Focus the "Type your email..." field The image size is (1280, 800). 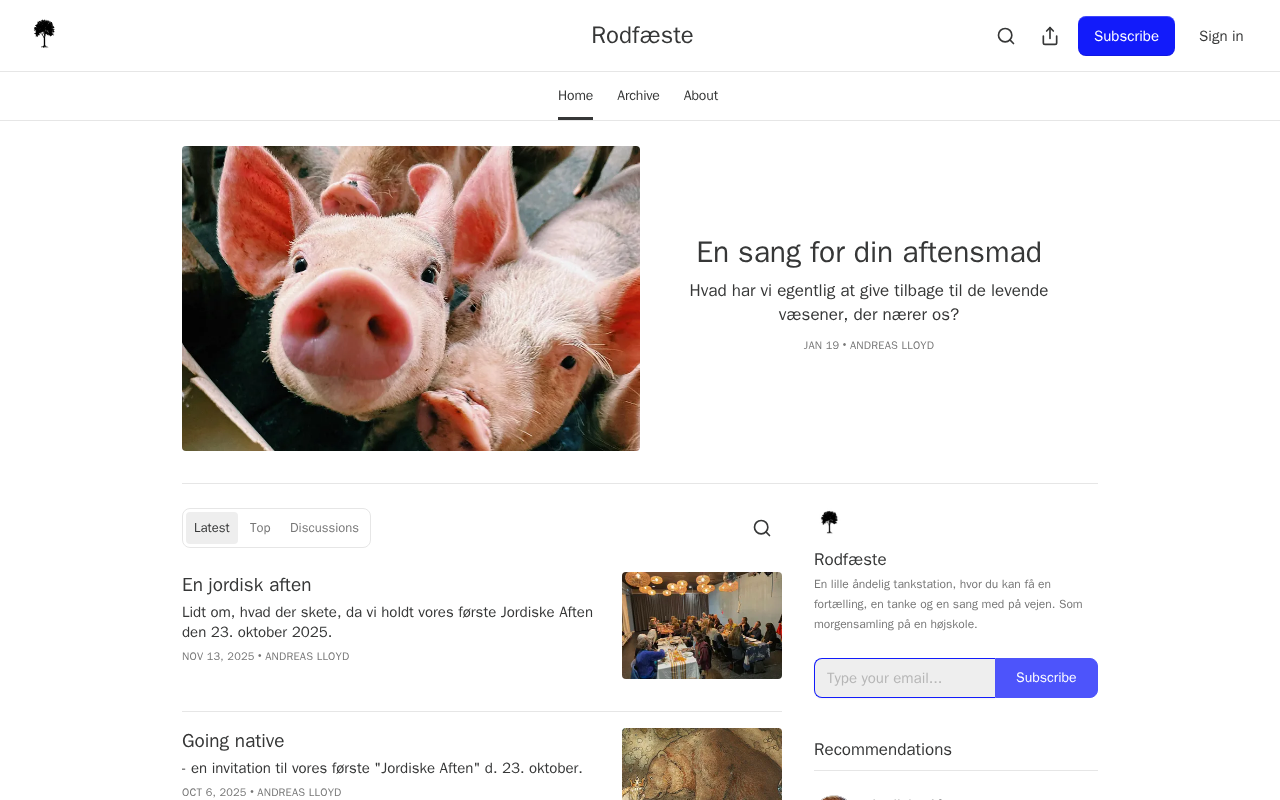pyautogui.click(x=905, y=678)
